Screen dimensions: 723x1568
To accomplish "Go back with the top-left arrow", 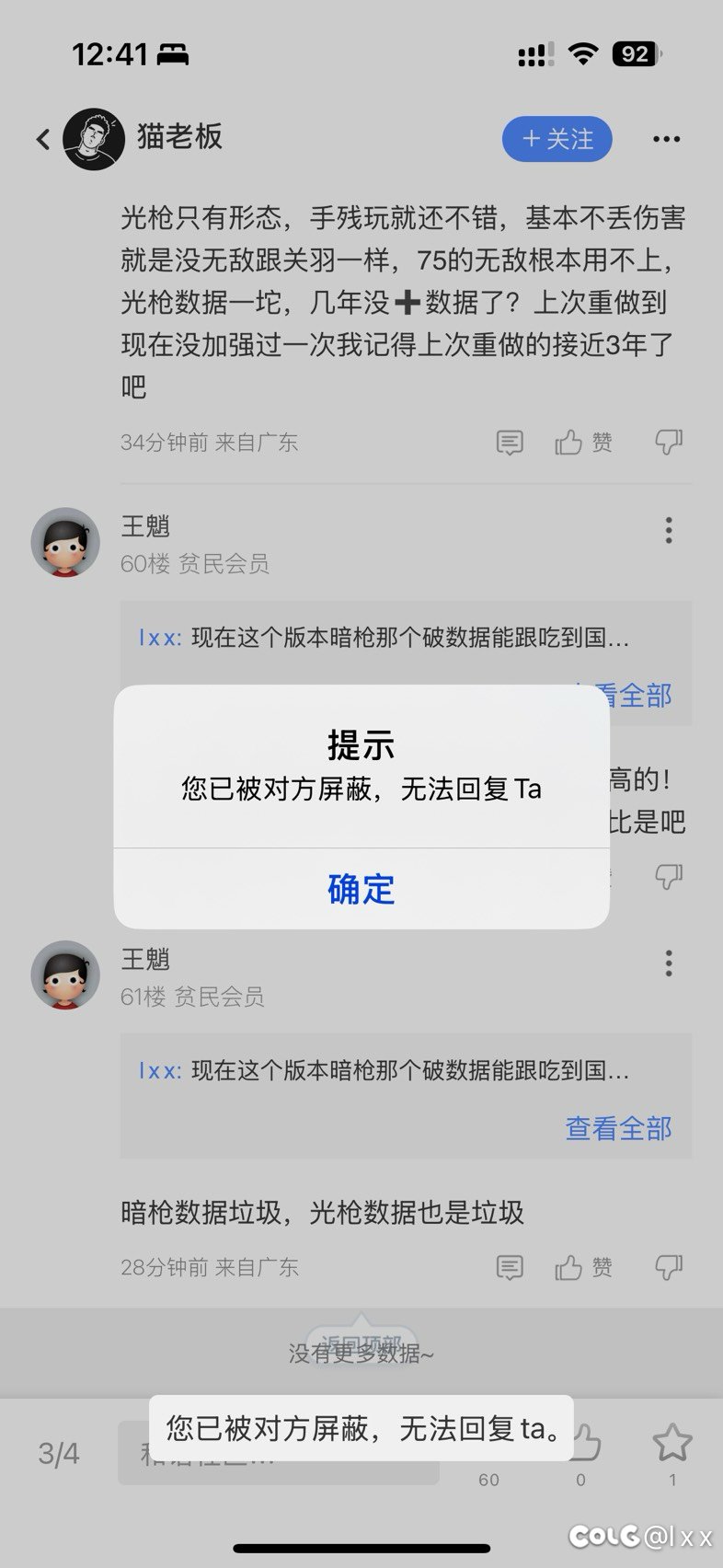I will (43, 139).
